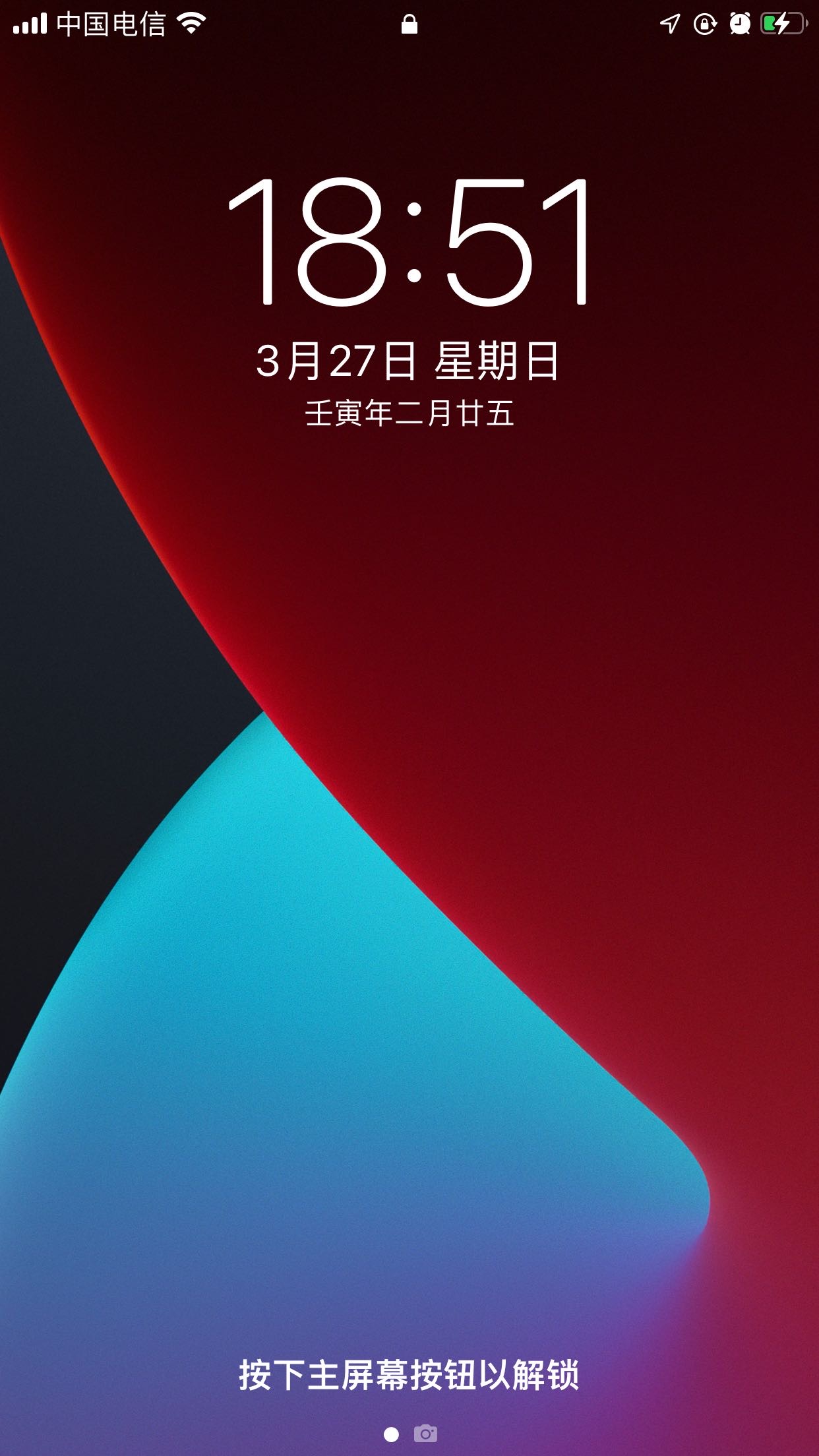Tap the camera icon in the page indicator
The height and width of the screenshot is (1456, 819).
point(425,1433)
